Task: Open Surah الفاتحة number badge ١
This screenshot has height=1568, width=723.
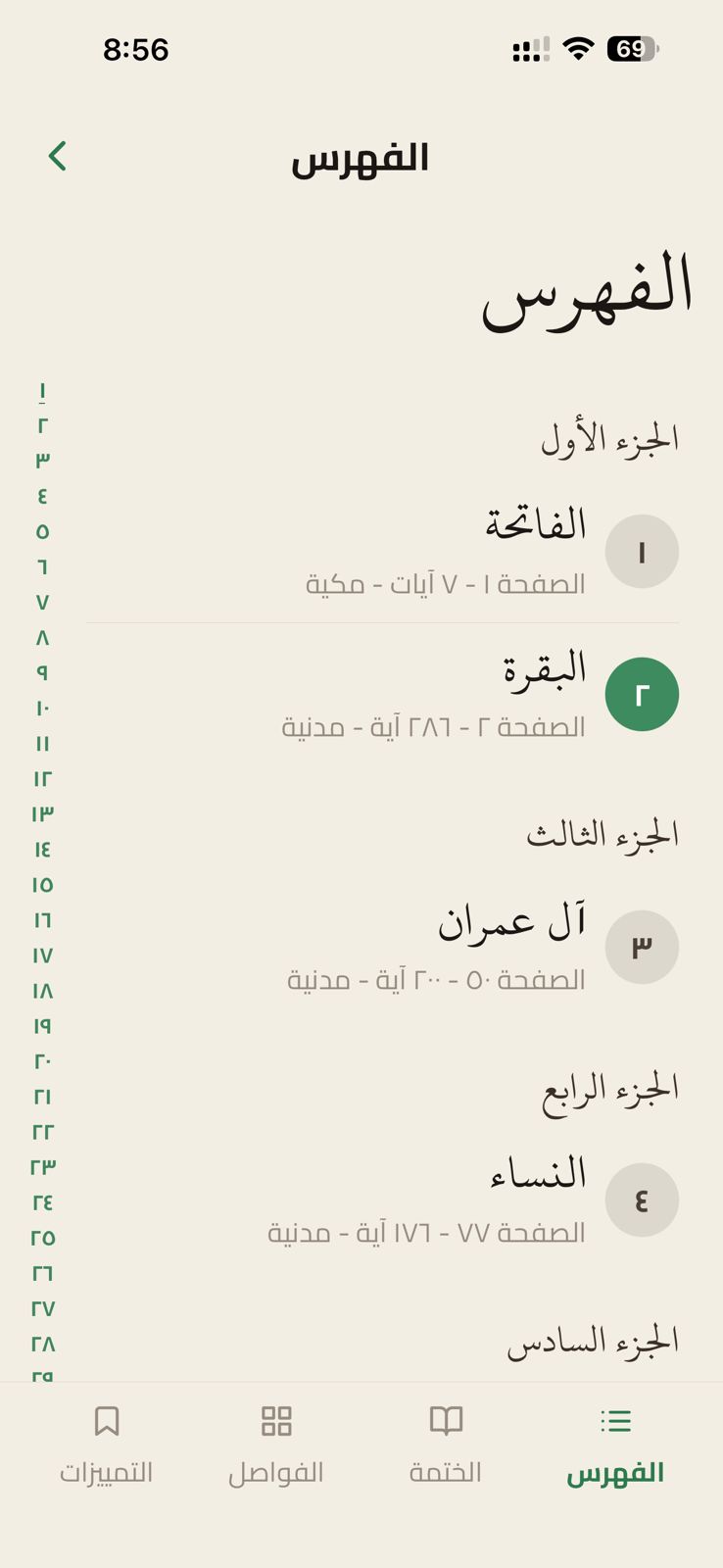Action: 642,551
